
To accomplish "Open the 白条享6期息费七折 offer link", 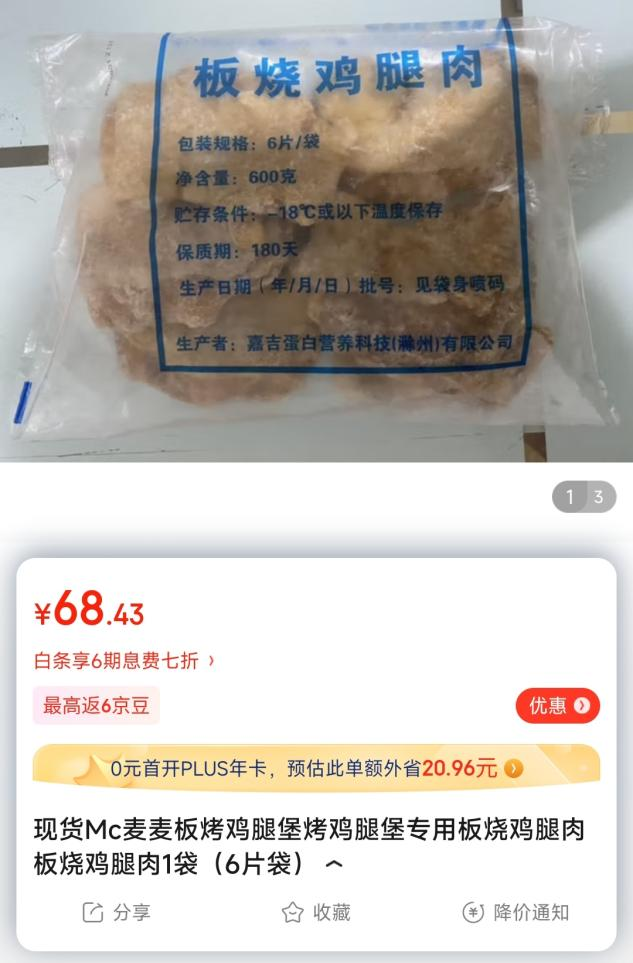I will tap(124, 660).
